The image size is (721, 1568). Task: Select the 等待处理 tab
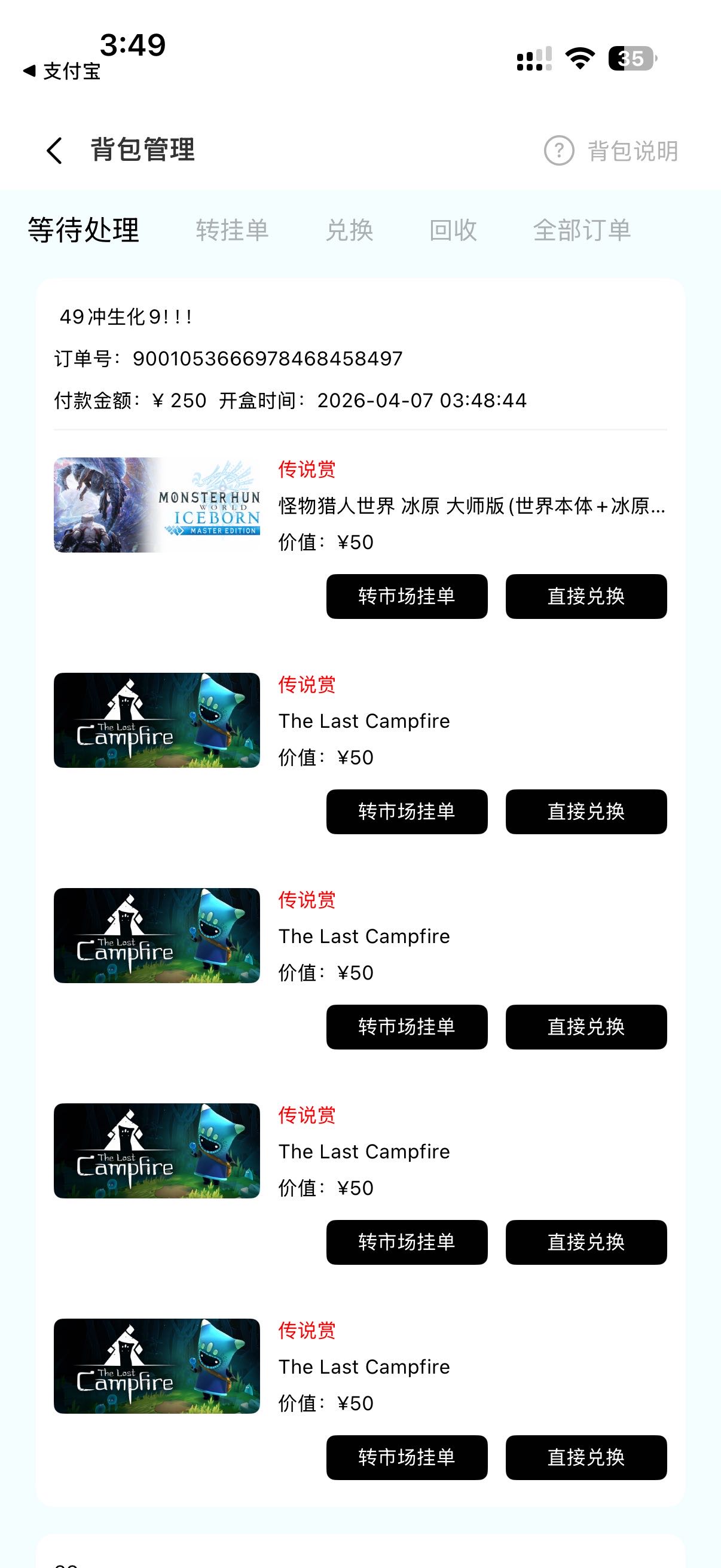click(83, 230)
